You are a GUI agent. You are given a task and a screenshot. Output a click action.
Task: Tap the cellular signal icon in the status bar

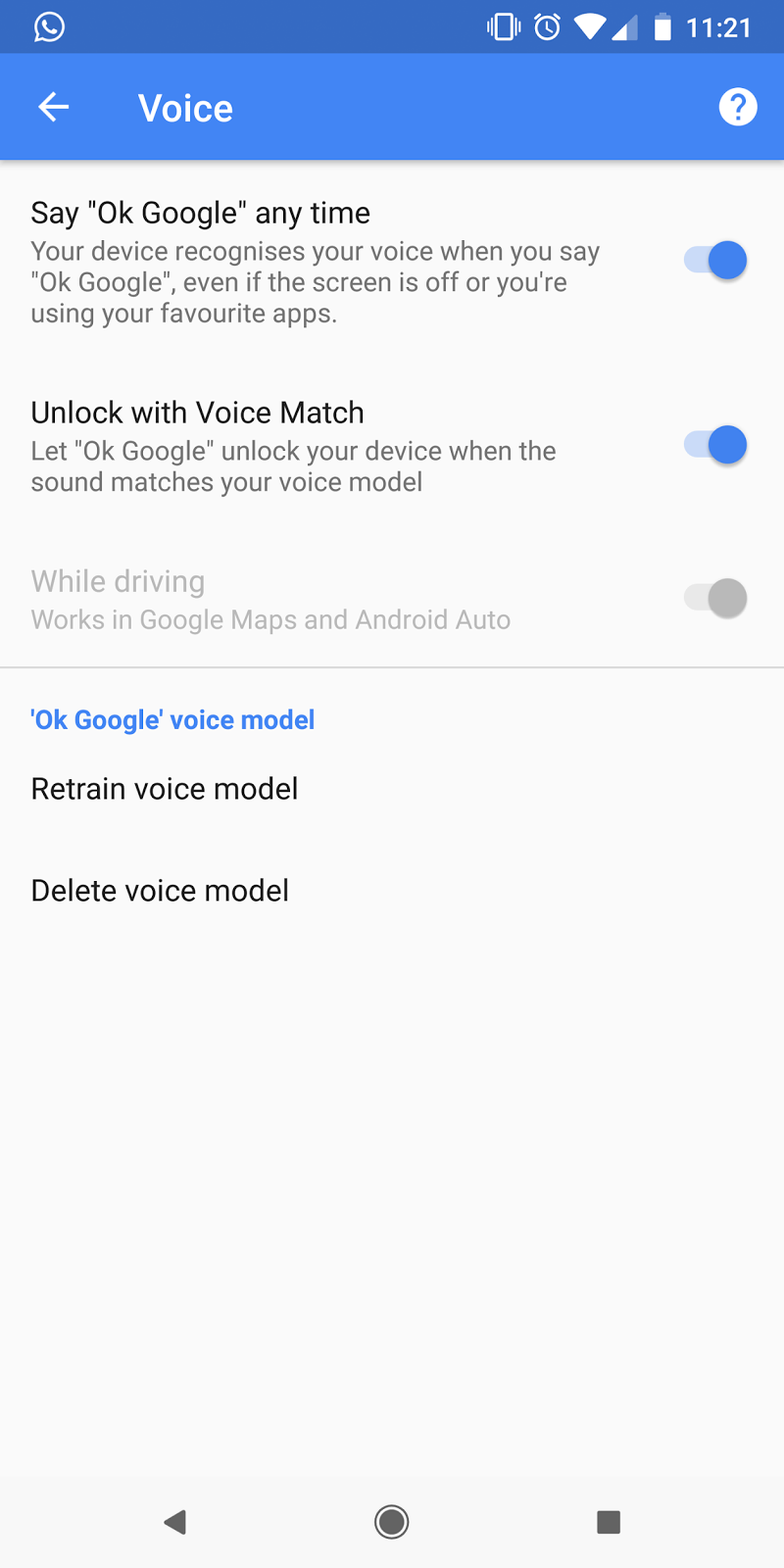click(x=627, y=26)
